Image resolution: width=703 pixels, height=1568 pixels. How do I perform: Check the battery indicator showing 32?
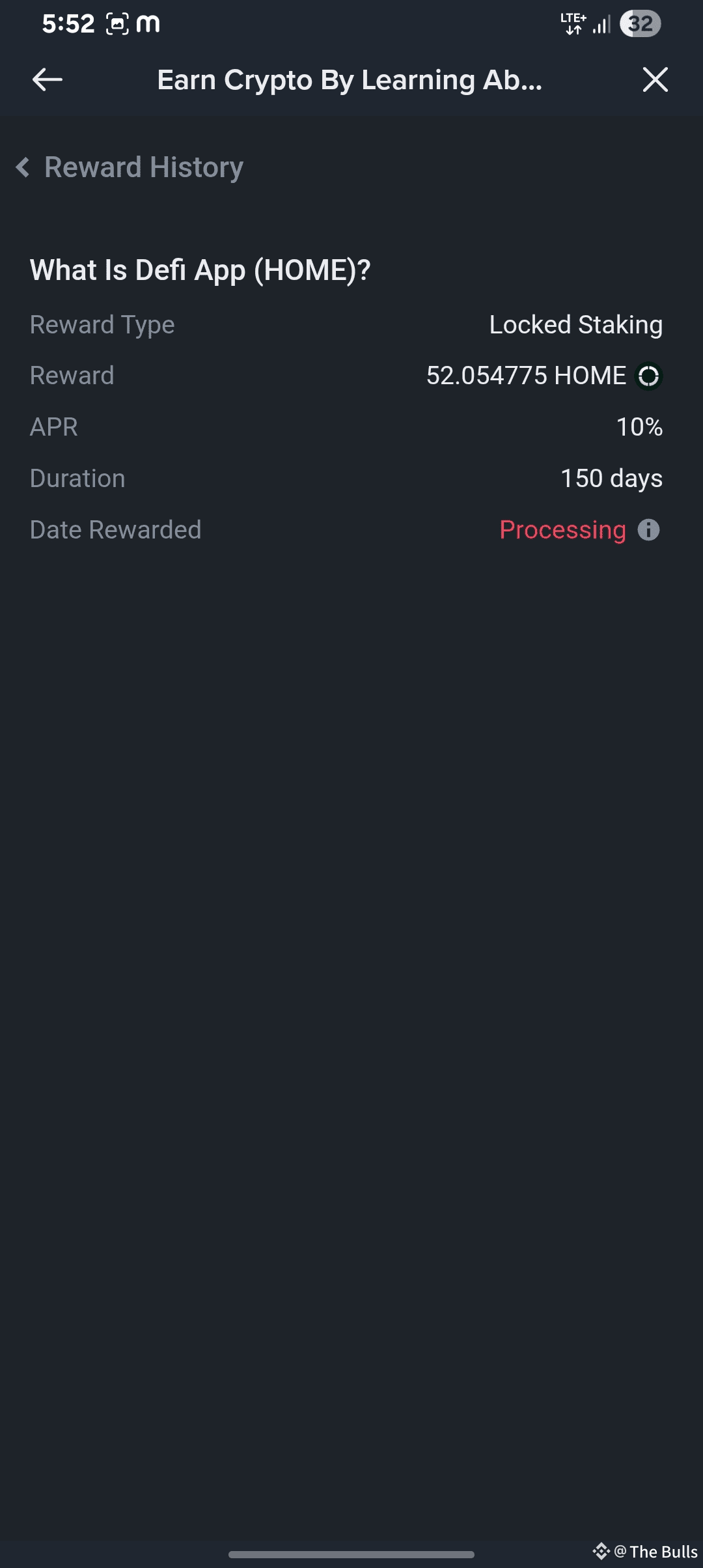639,23
